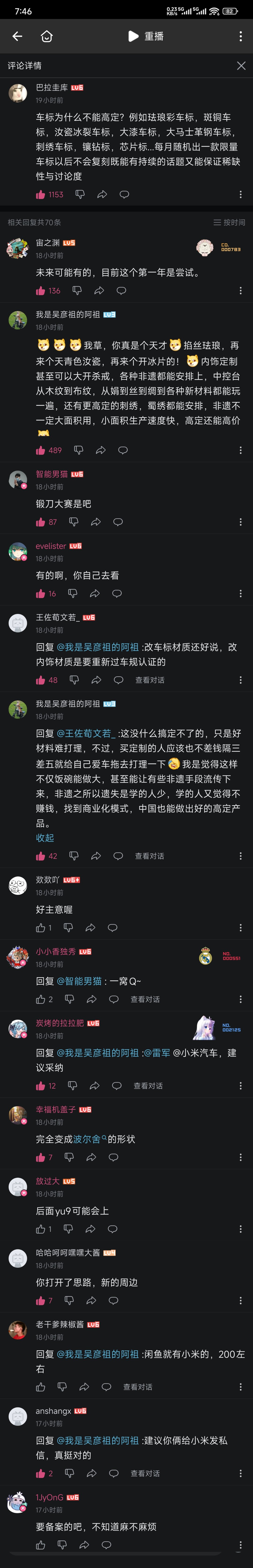This screenshot has height=1568, width=253.
Task: Go back using the top arrow
Action: click(17, 37)
